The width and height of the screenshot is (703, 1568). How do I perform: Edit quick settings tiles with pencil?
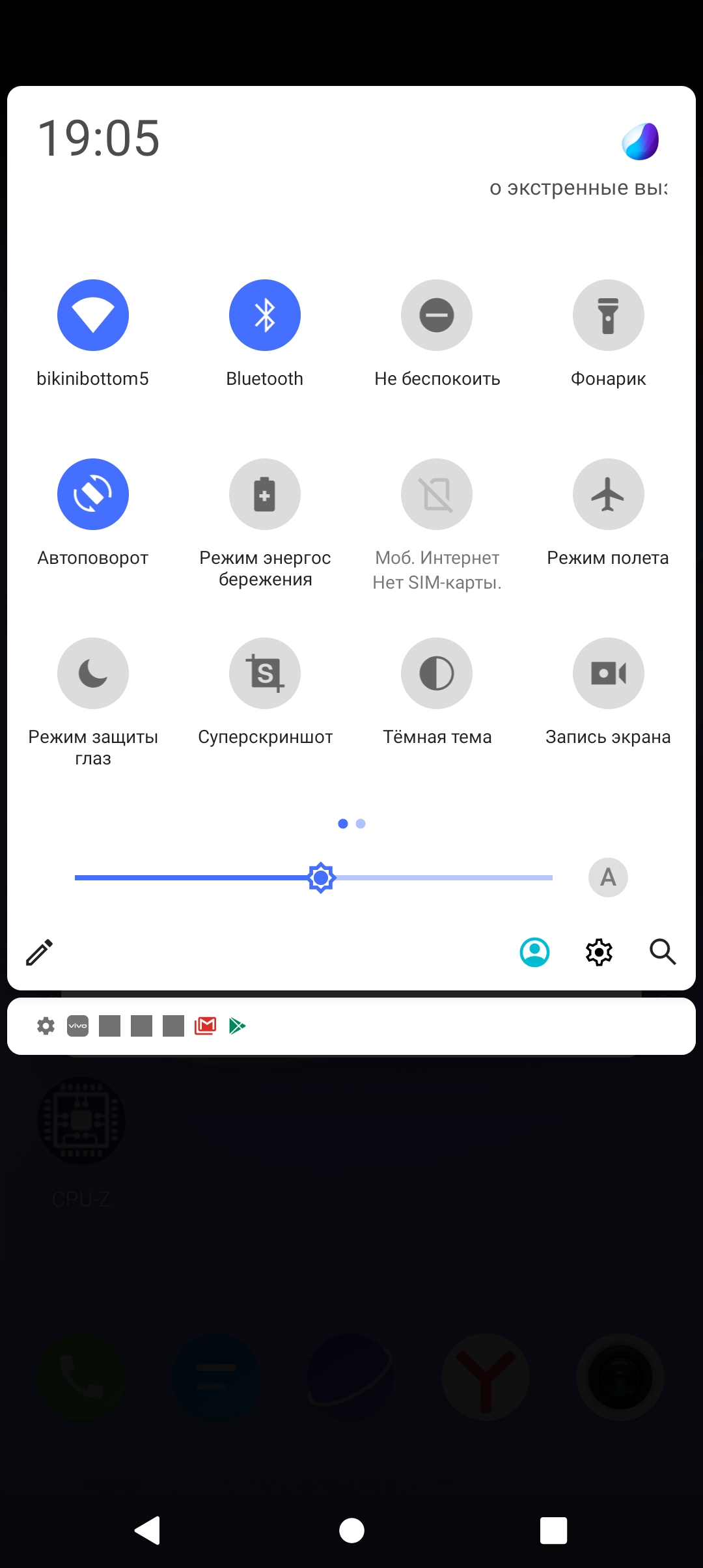tap(39, 952)
